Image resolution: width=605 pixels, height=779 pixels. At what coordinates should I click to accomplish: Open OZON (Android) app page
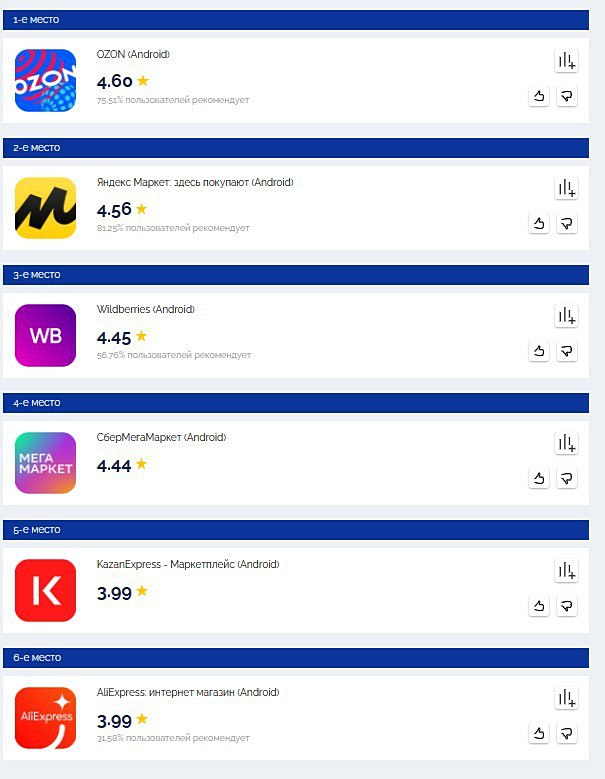click(132, 55)
